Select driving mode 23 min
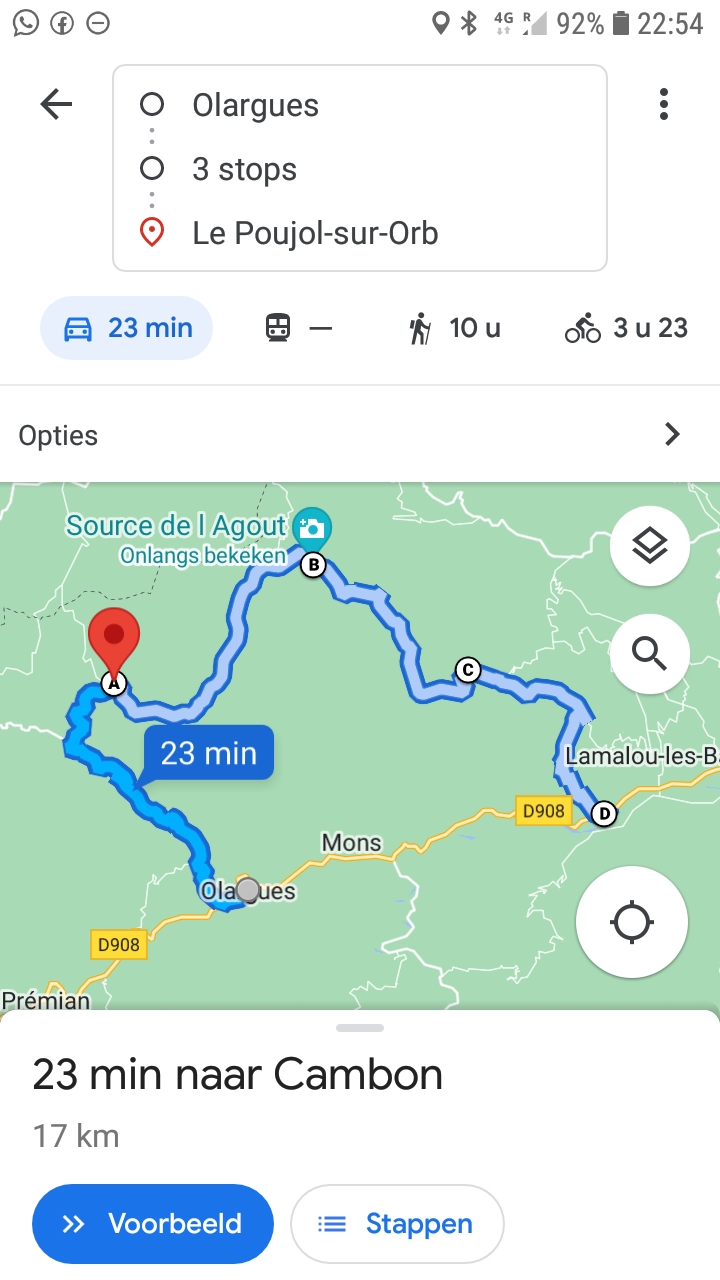 click(127, 328)
